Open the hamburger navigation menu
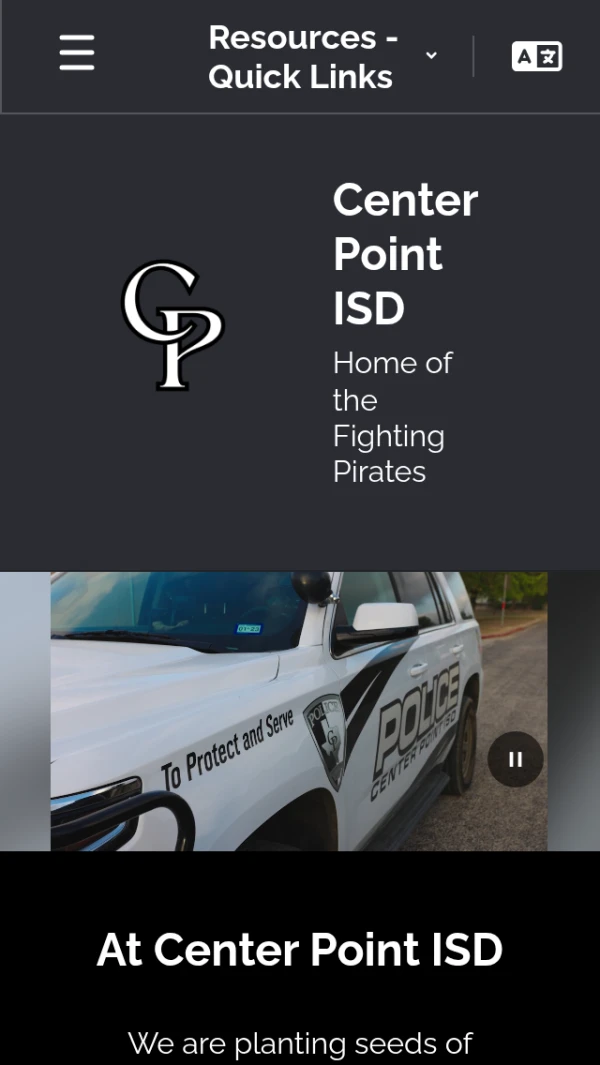600x1065 pixels. pos(77,52)
